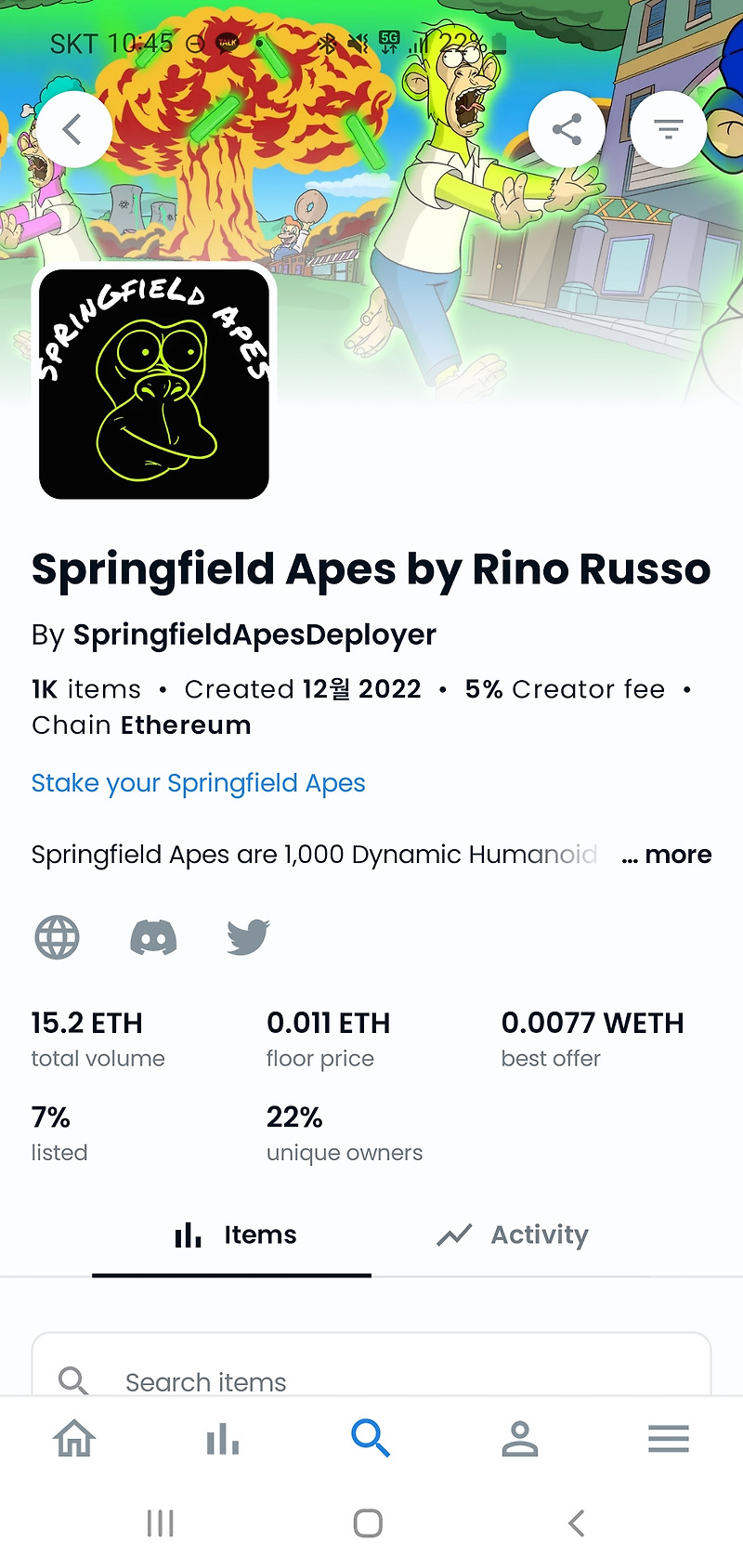Open the Stake your Springfield Apes link
Image resolution: width=743 pixels, height=1568 pixels.
click(198, 783)
